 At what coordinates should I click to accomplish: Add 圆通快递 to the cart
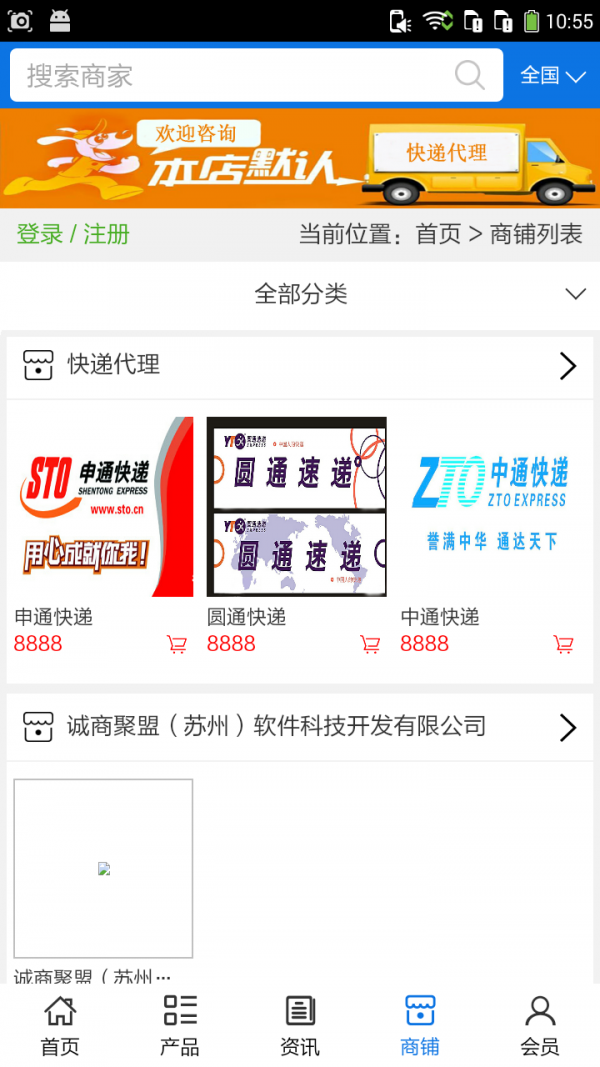click(x=370, y=645)
